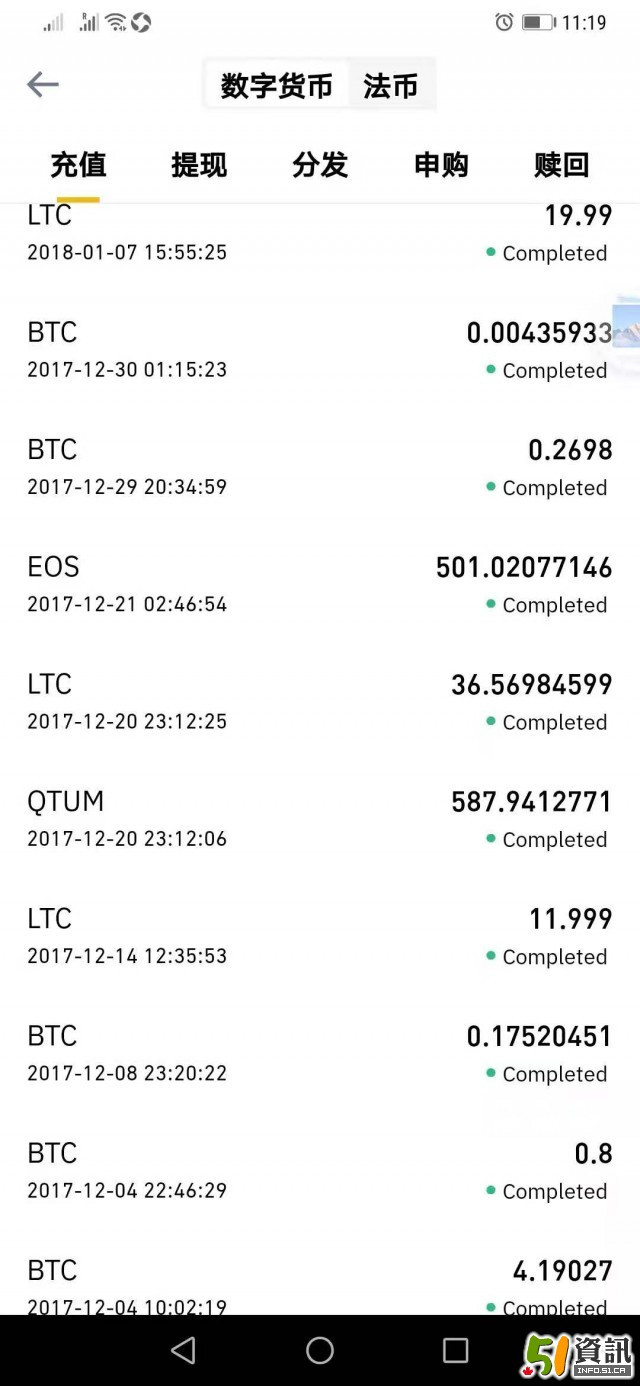Show the 申购 tab
This screenshot has width=640, height=1386.
441,165
